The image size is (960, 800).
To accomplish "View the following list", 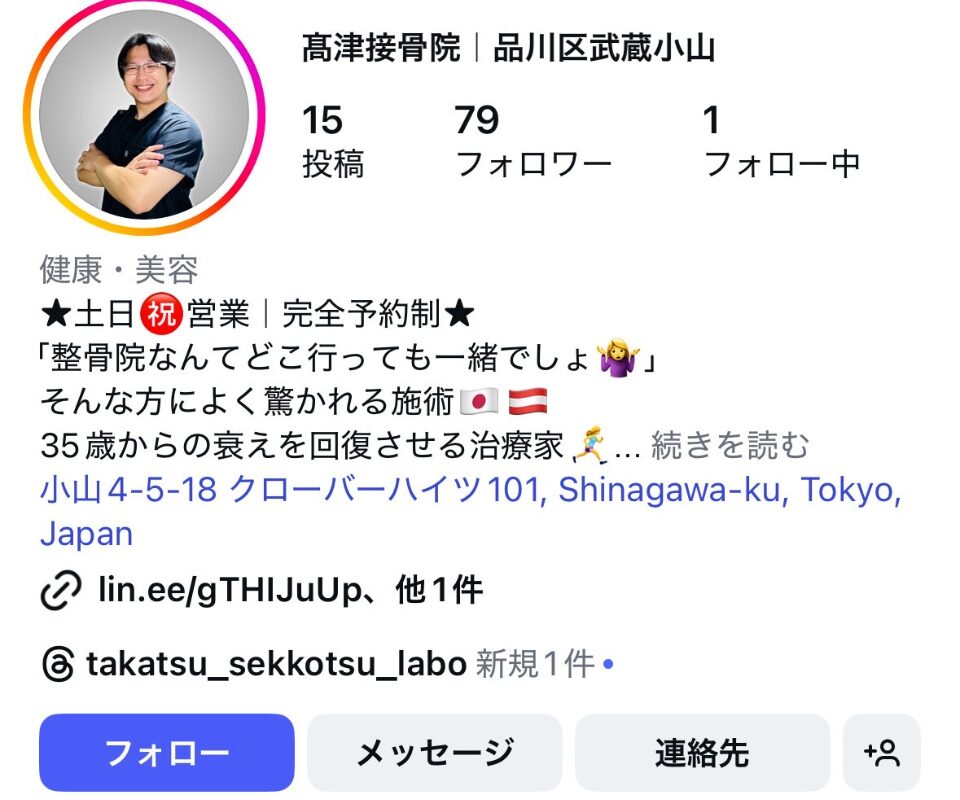I will coord(781,142).
